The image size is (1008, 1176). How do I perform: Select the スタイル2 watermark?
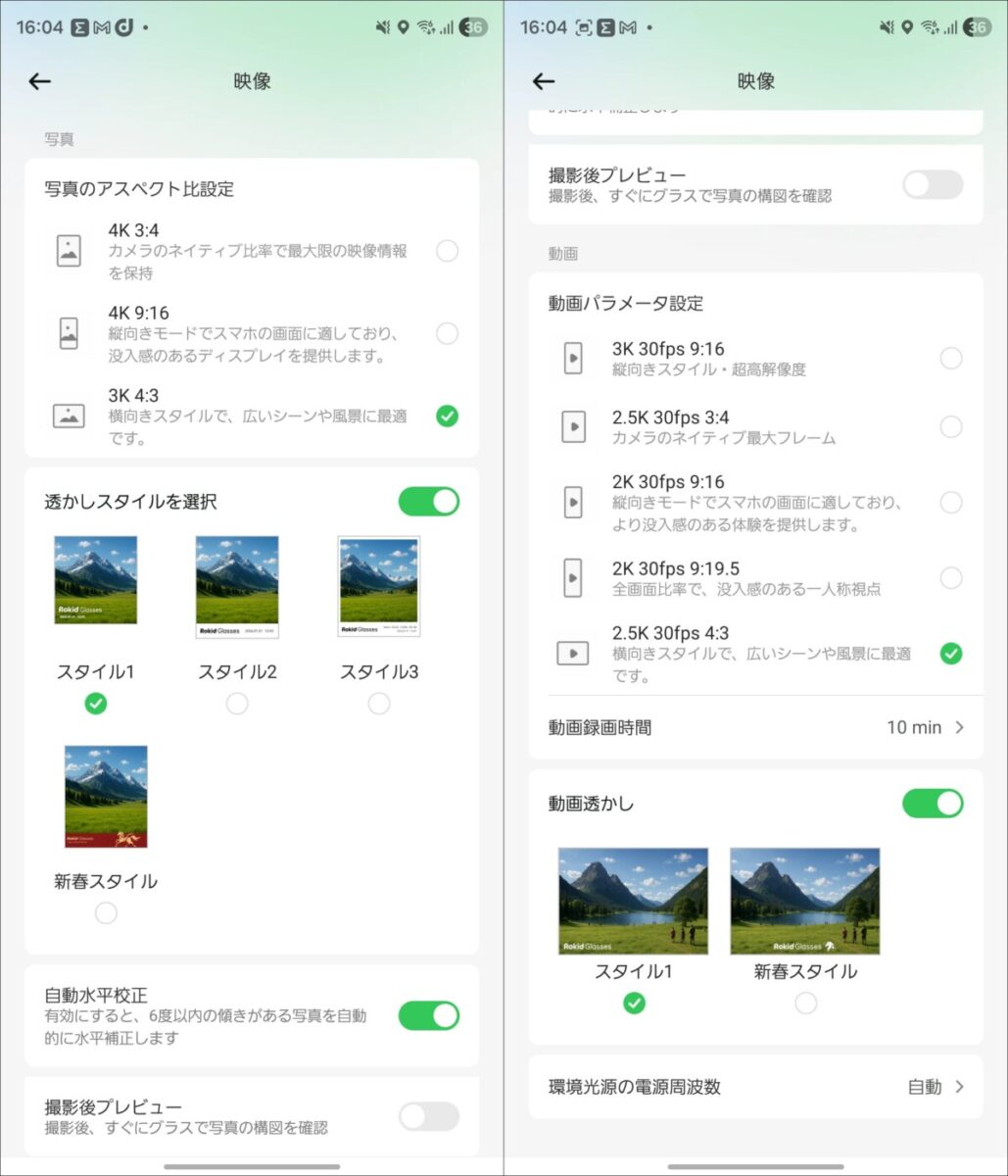point(237,703)
